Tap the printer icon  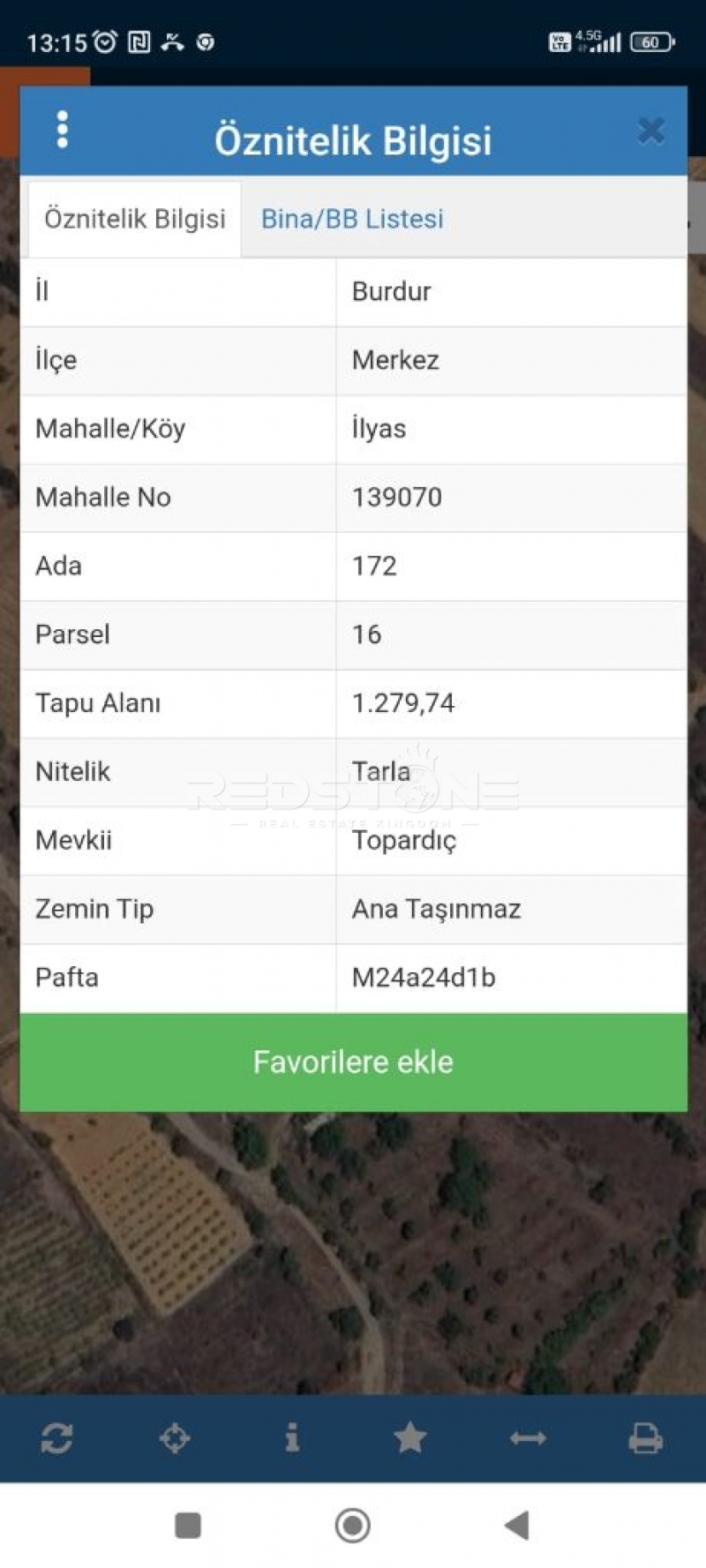(x=645, y=1438)
